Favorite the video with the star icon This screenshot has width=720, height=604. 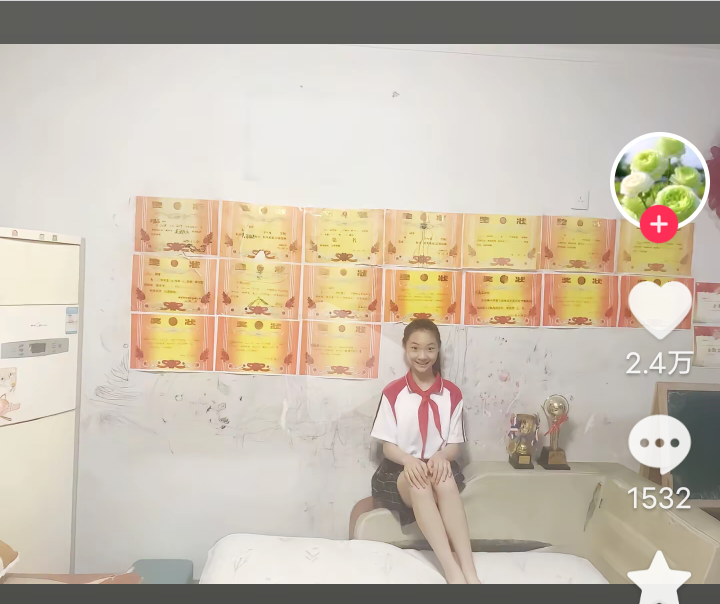point(659,577)
